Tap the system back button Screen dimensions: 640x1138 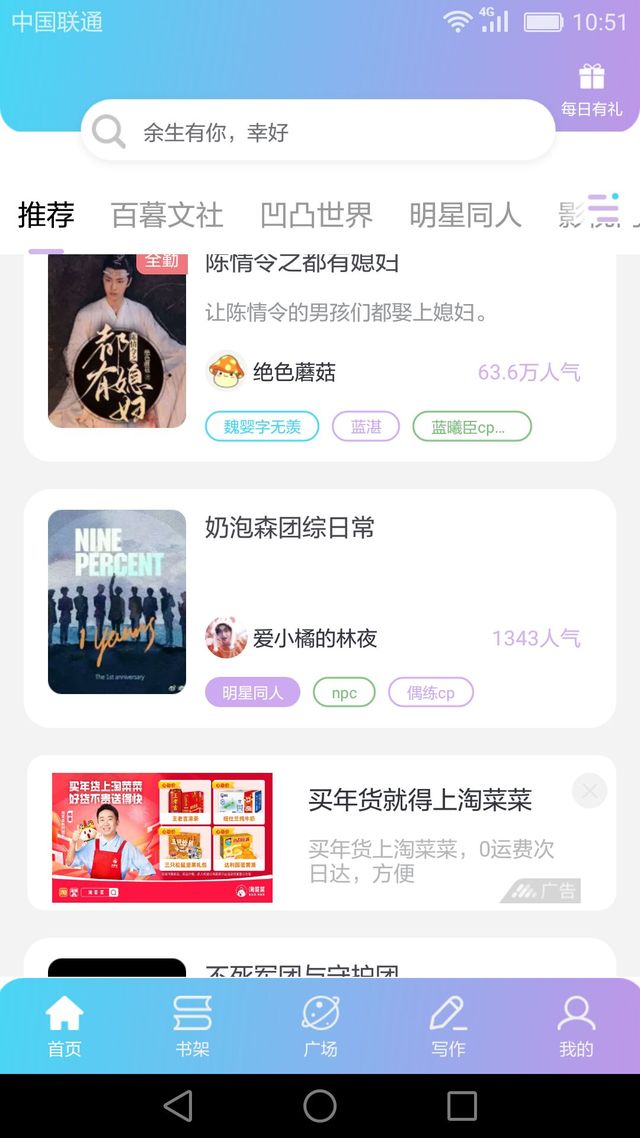pyautogui.click(x=178, y=1106)
